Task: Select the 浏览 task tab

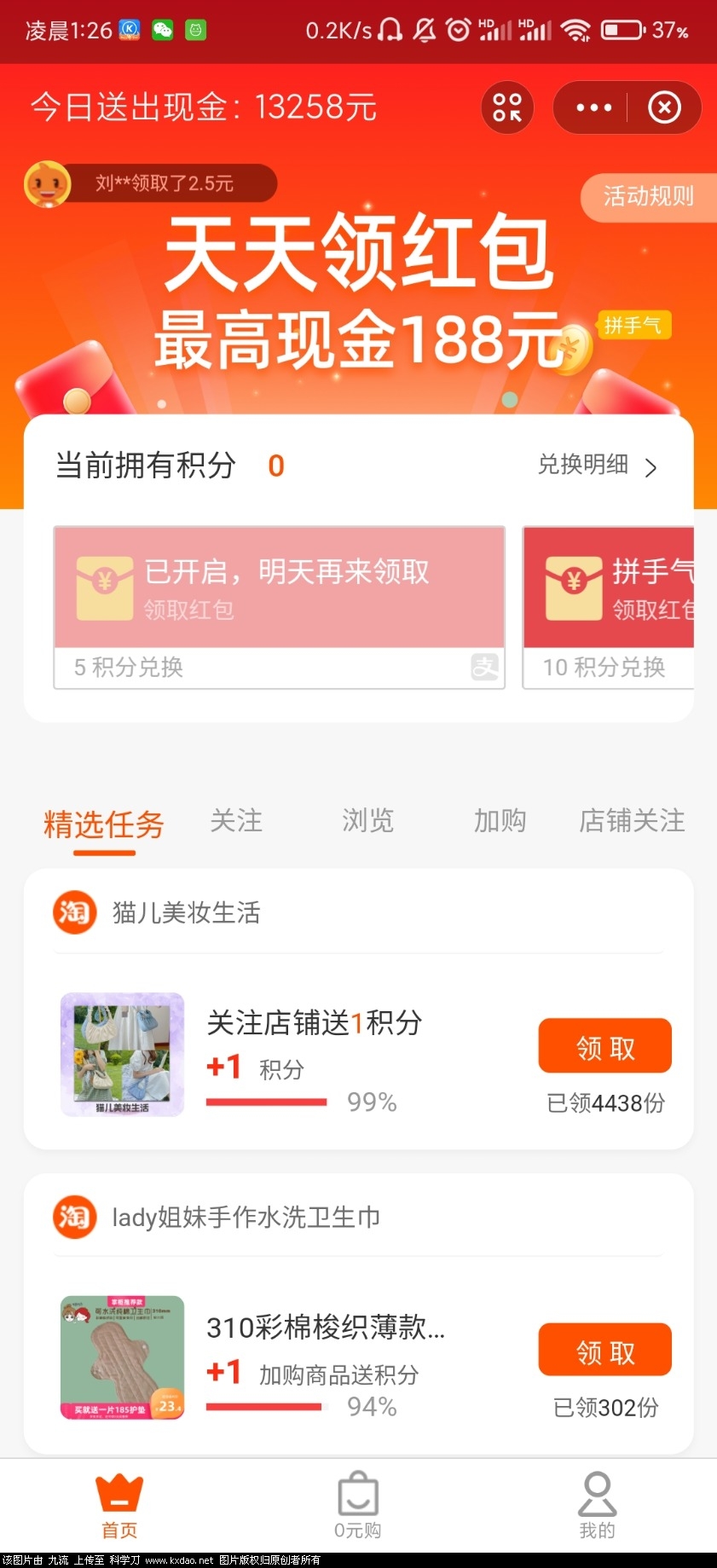Action: (367, 821)
